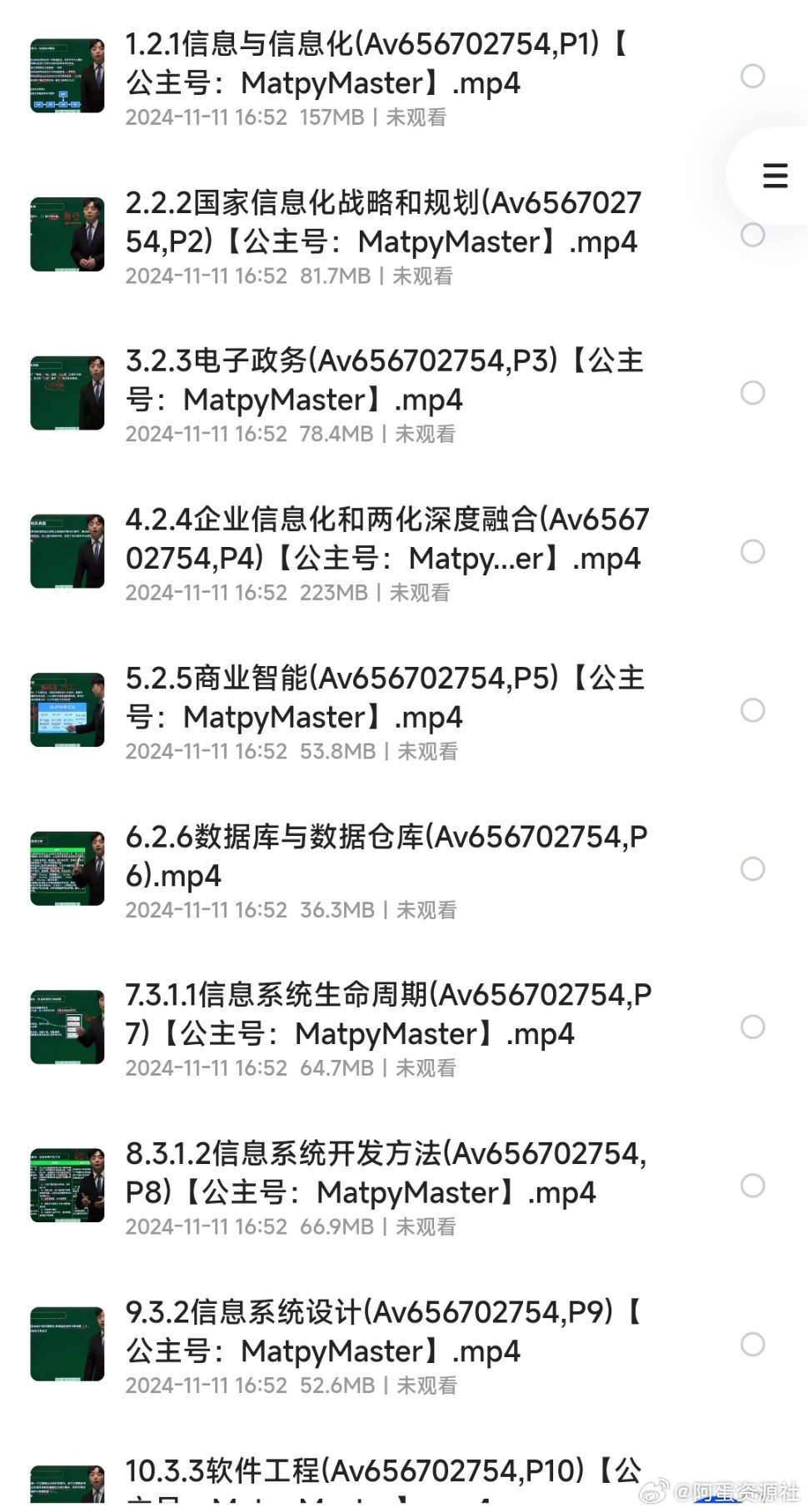
Task: Mark 5.2.5商业智能 as selected
Action: coord(752,710)
